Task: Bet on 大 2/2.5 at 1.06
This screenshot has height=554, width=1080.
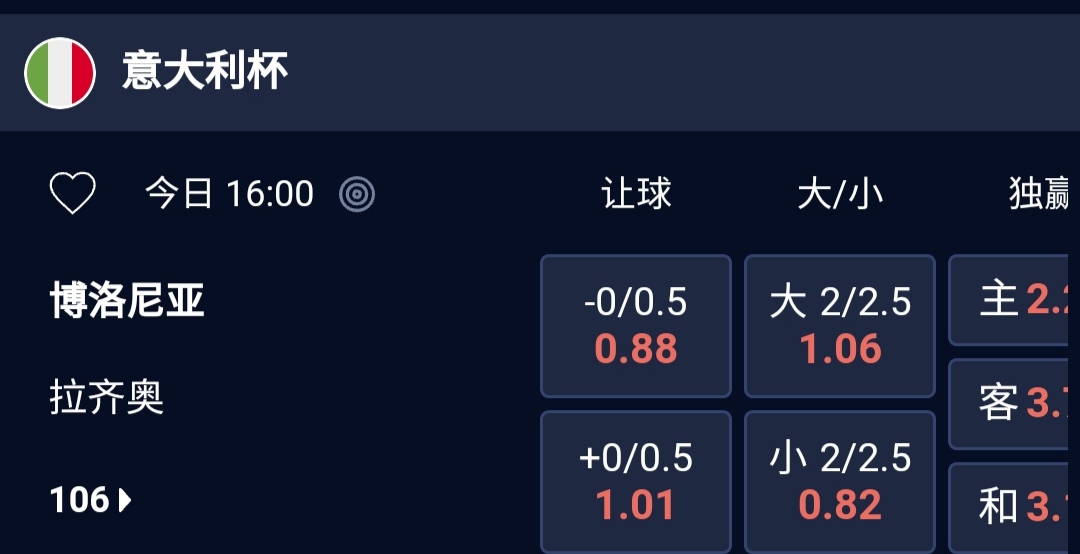Action: (840, 326)
